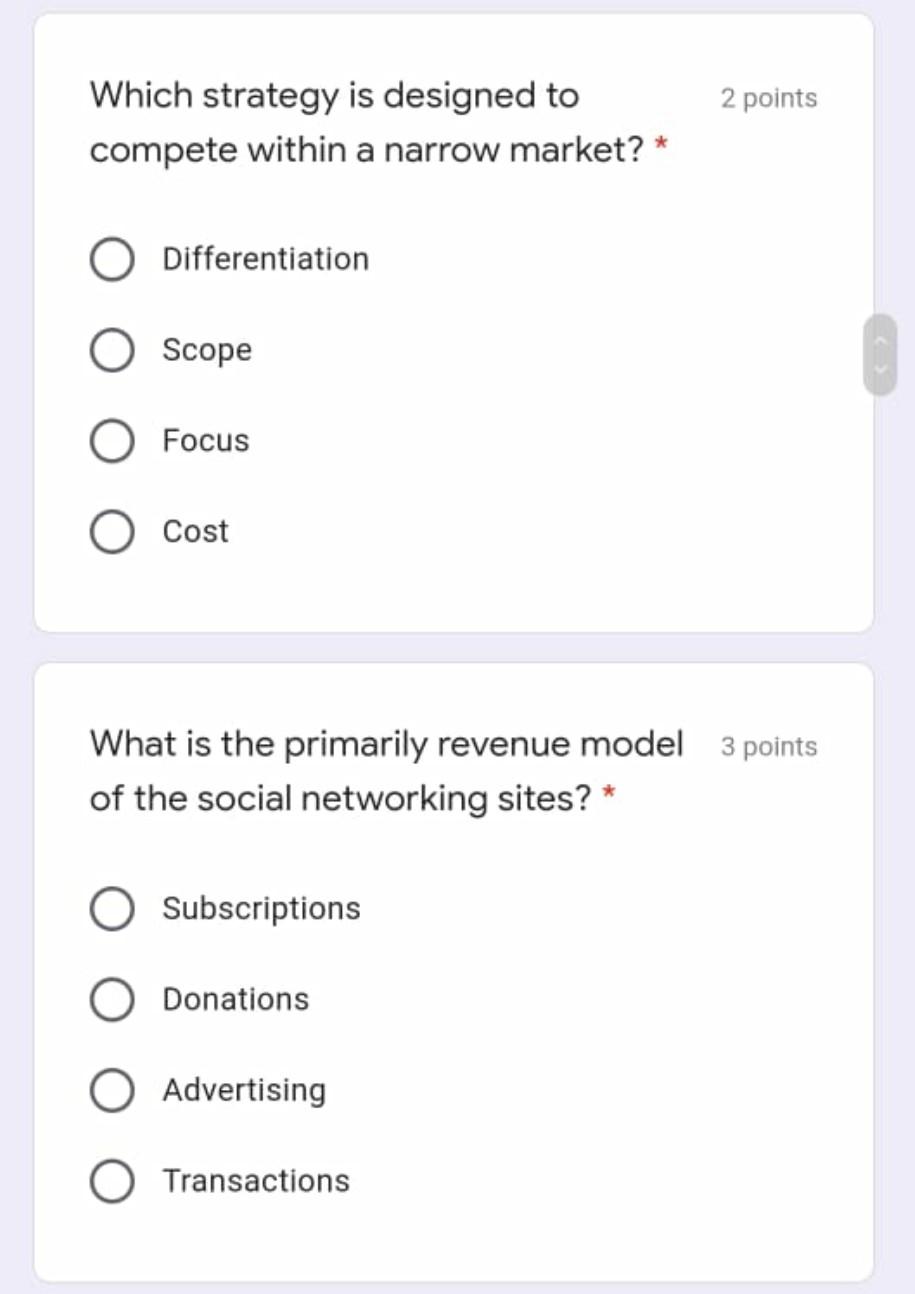The width and height of the screenshot is (915, 1294).
Task: Click the 3 points label
Action: (x=768, y=746)
